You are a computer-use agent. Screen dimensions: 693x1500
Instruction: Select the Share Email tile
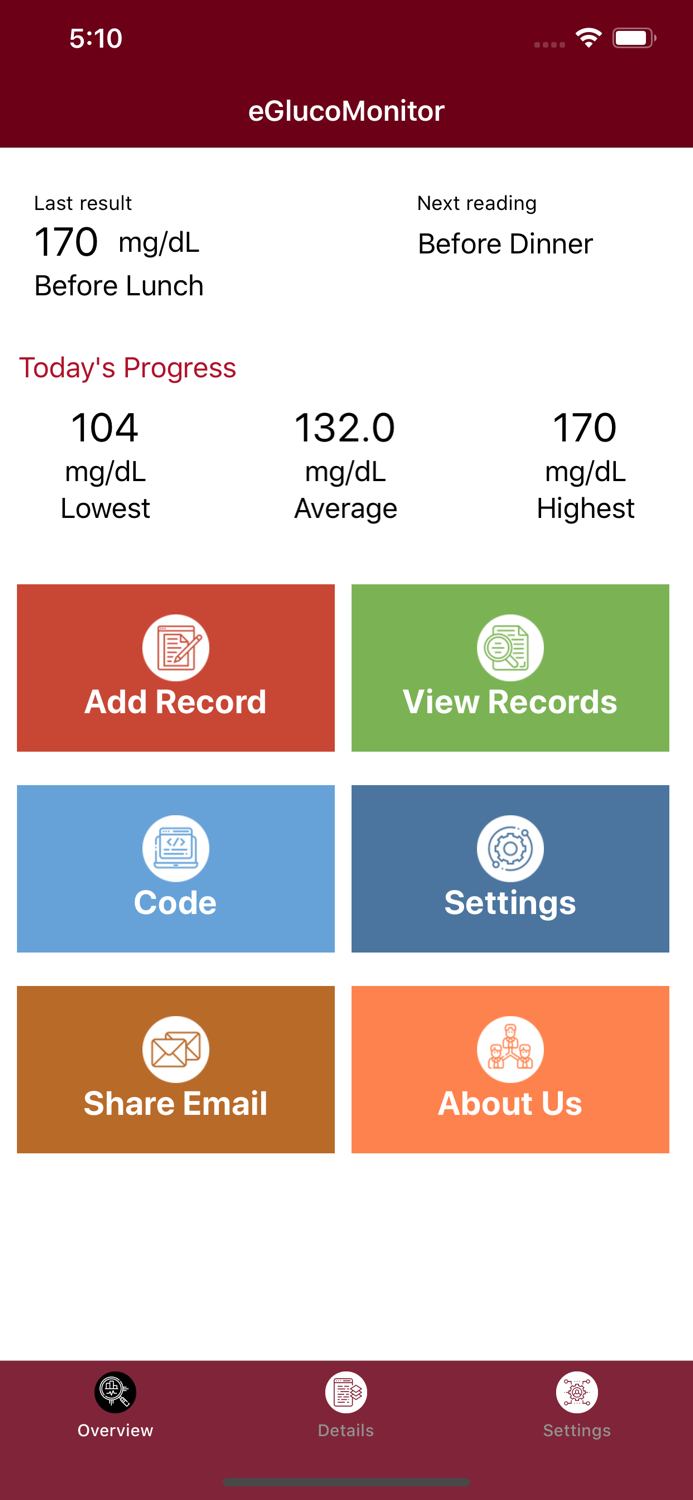pos(175,1070)
